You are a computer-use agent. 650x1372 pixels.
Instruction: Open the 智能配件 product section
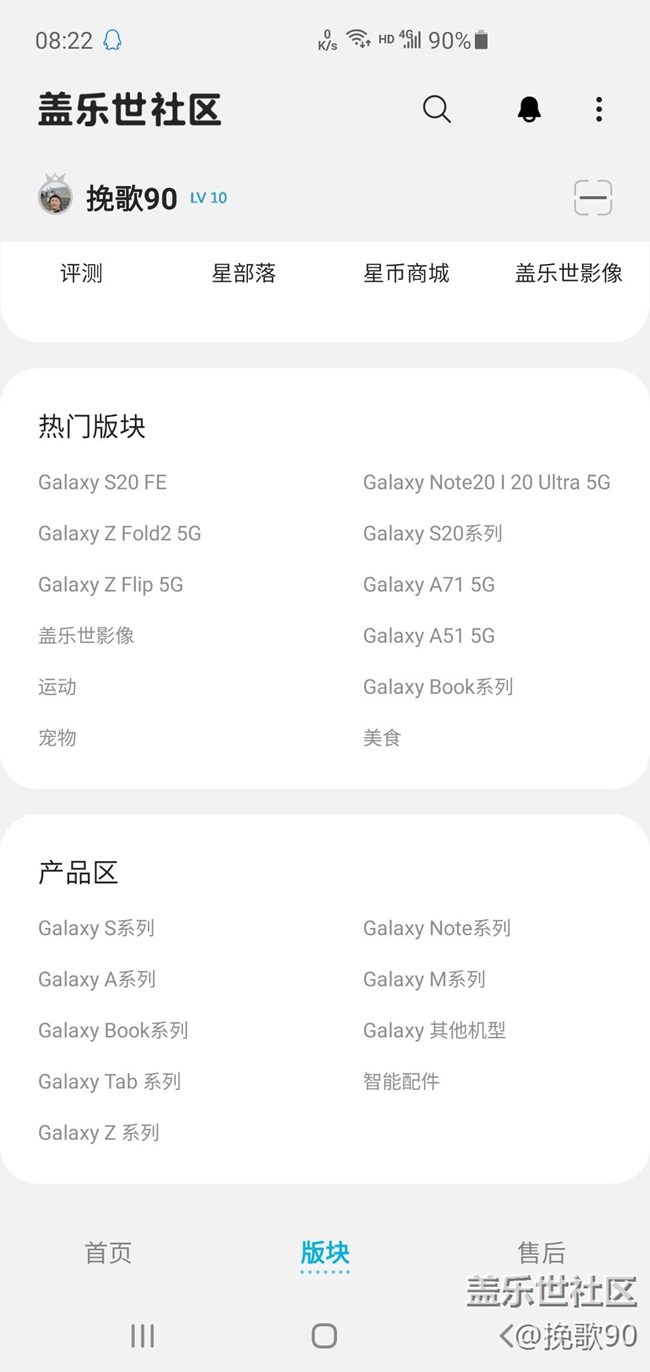[401, 1081]
